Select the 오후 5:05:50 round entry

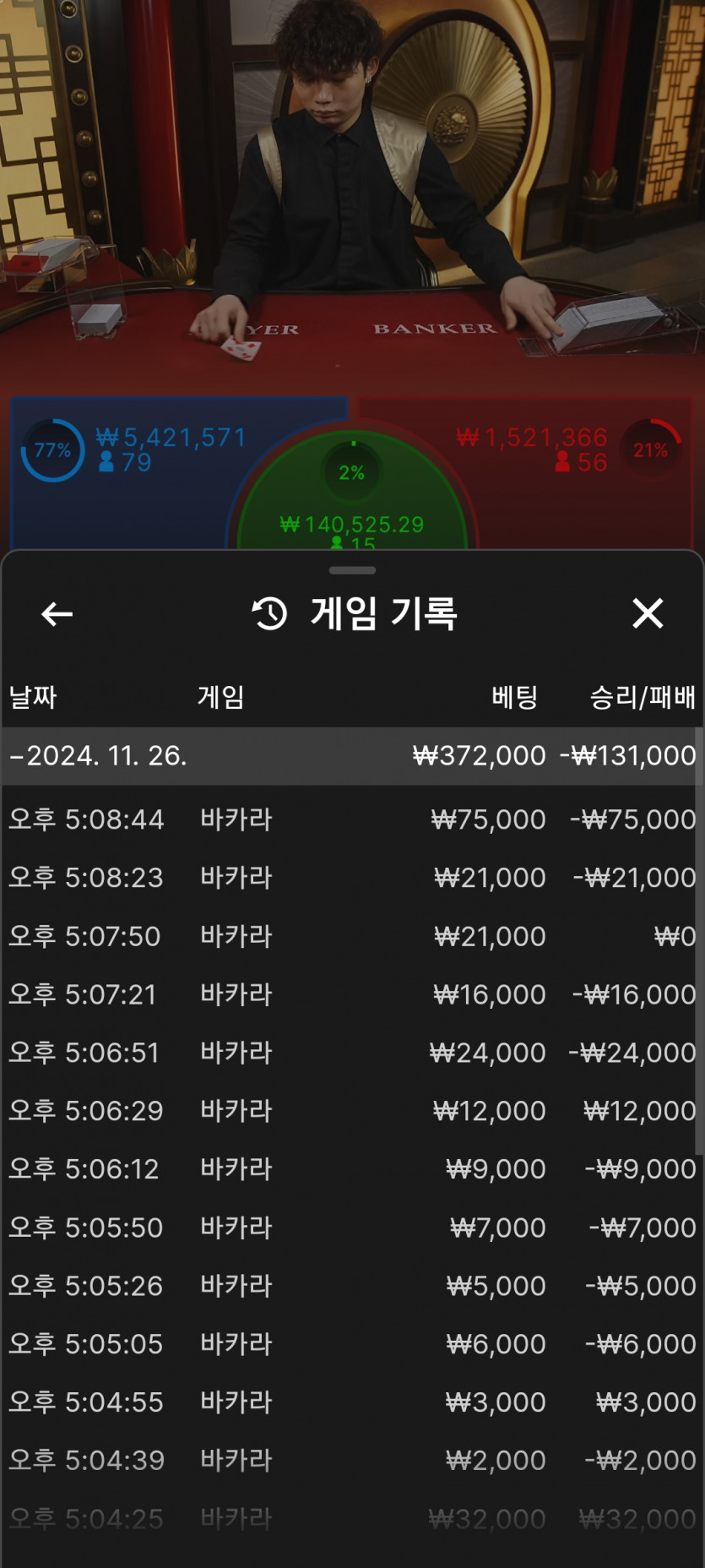(352, 1228)
